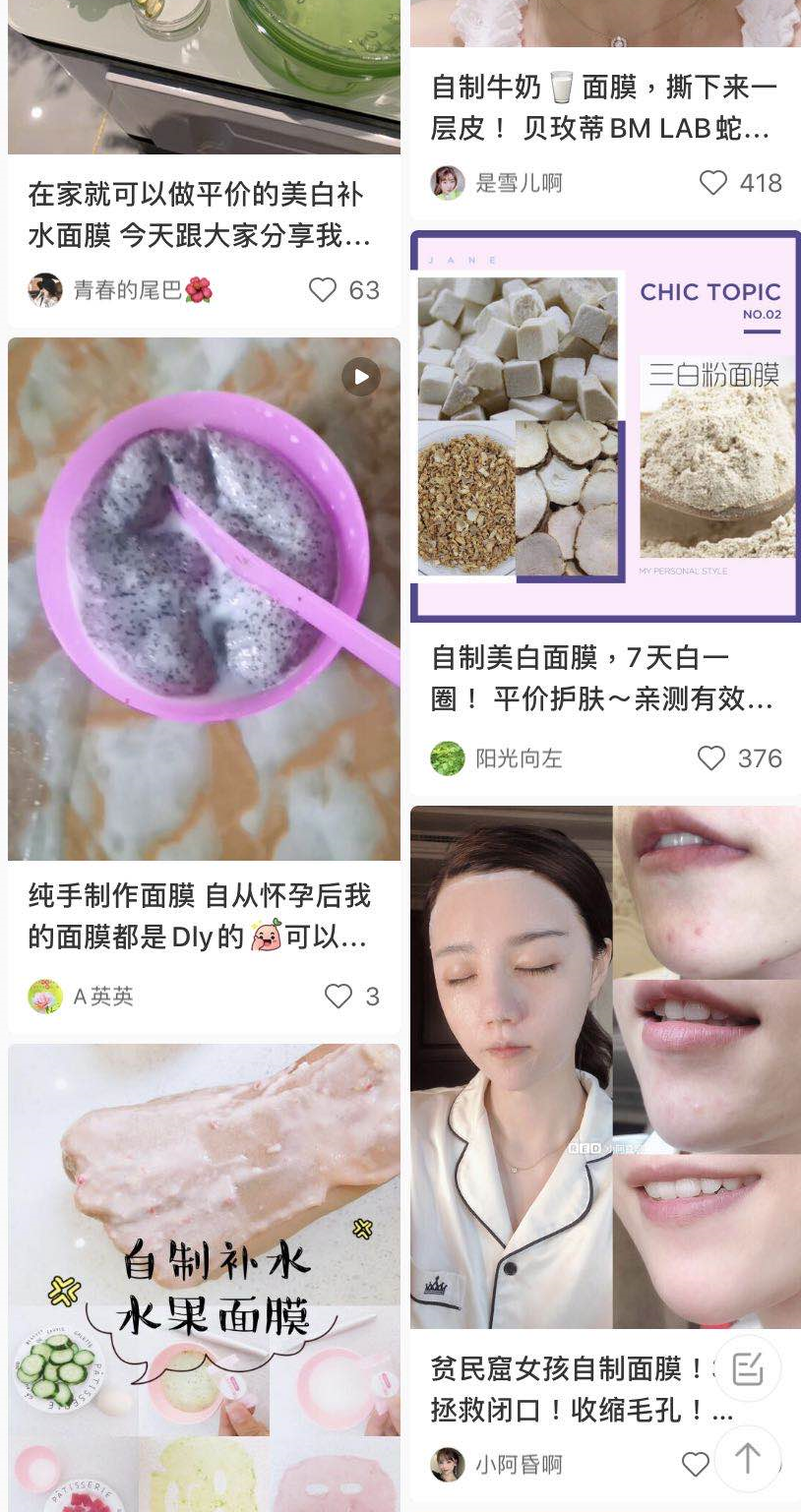The width and height of the screenshot is (801, 1512).
Task: View 青春的尾巴's profile
Action: click(120, 290)
